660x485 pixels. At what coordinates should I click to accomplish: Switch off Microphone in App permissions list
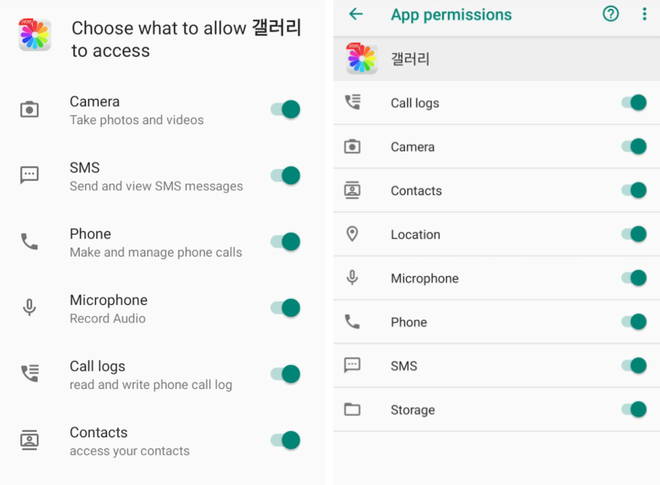coord(634,278)
